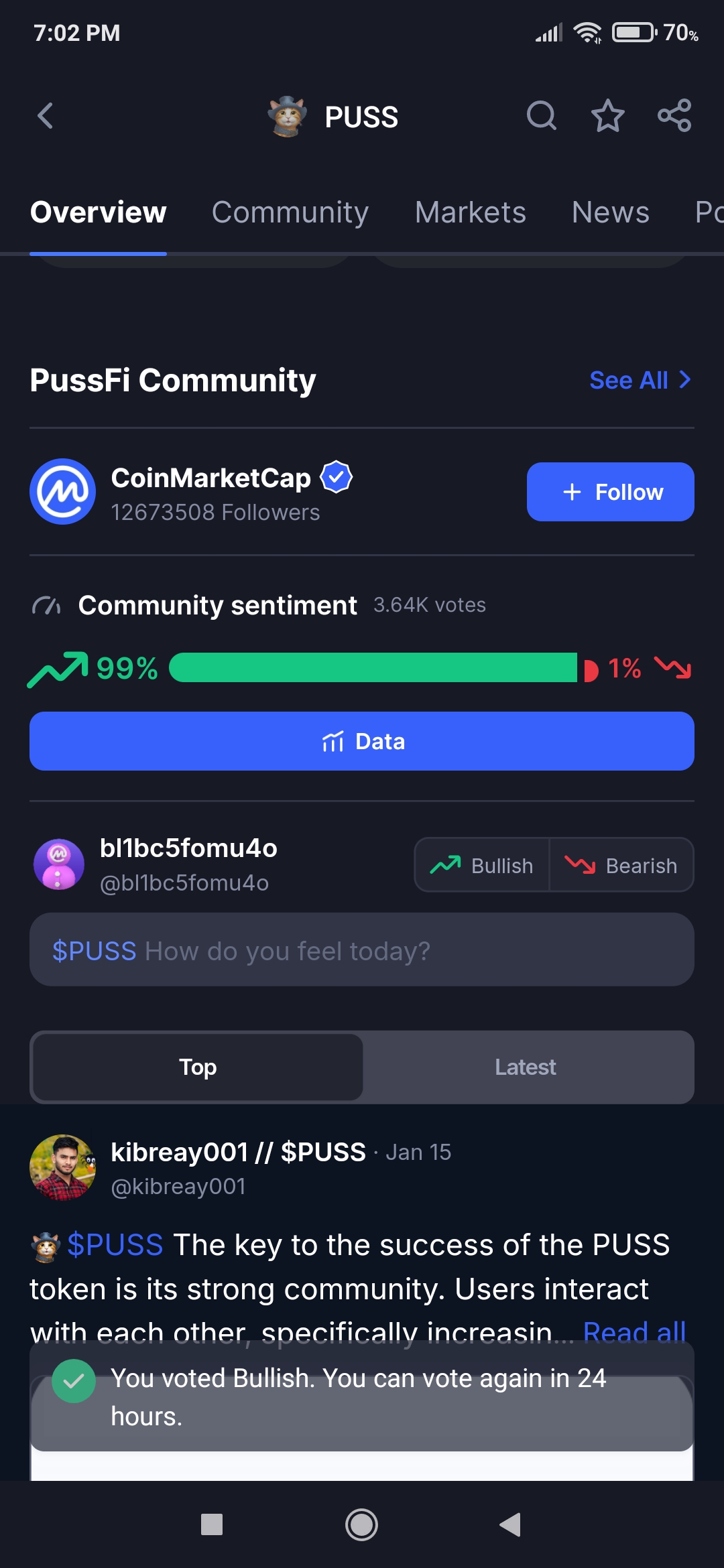Expand kibreay001's post with Read all
The height and width of the screenshot is (1568, 724).
(634, 1332)
